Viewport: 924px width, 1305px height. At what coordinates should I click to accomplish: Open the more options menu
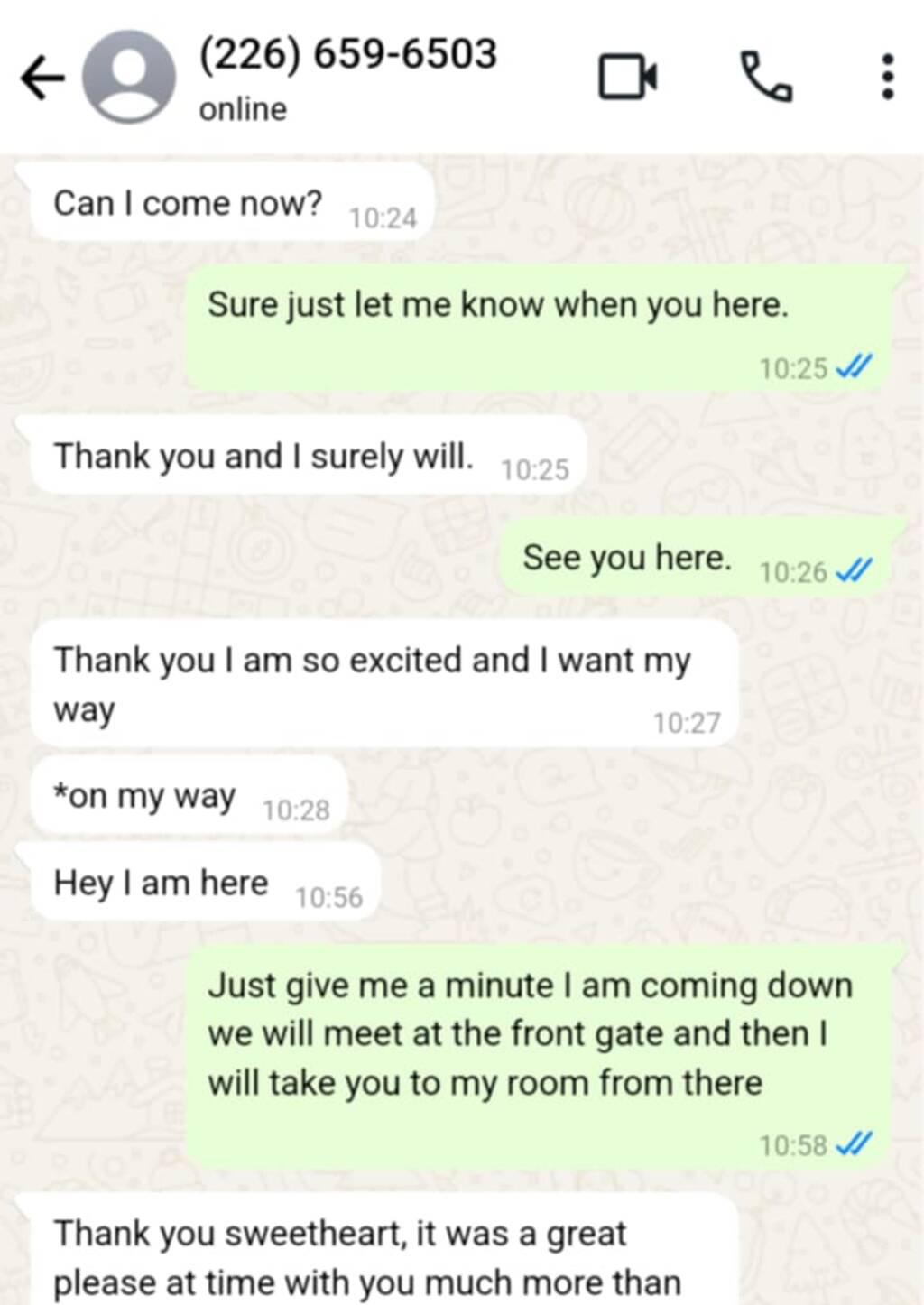pos(887,77)
